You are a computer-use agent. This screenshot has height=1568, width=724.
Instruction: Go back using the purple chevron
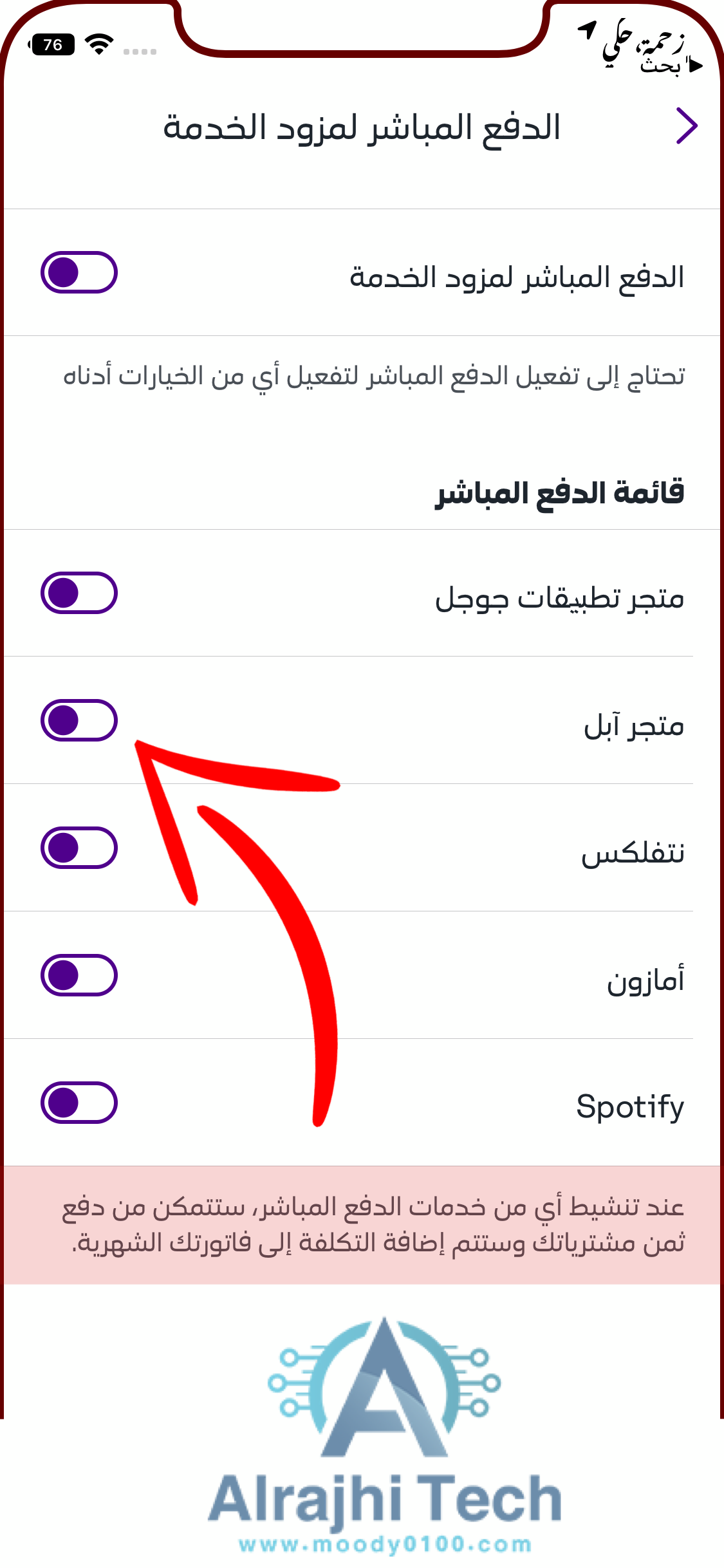click(x=687, y=126)
